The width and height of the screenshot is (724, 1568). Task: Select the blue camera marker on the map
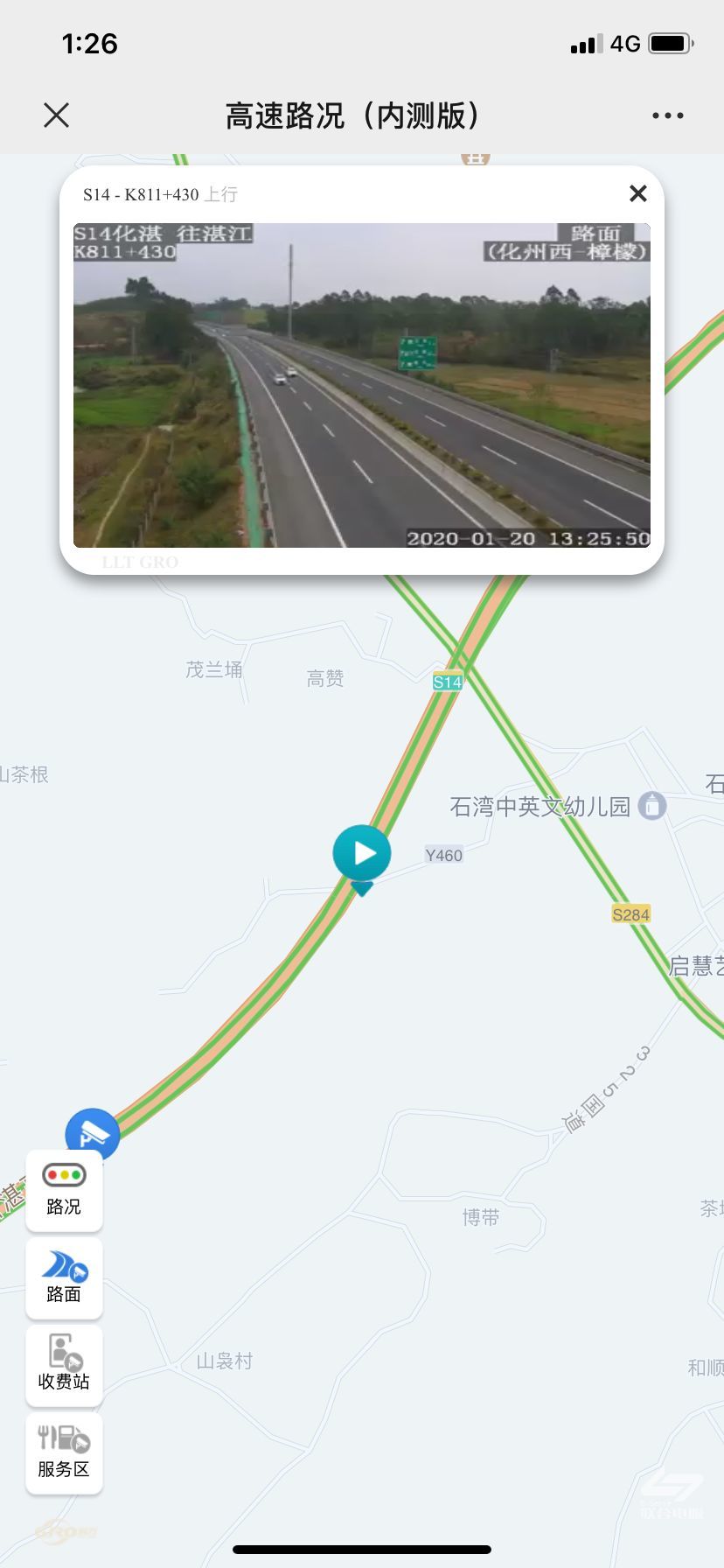(x=92, y=1134)
